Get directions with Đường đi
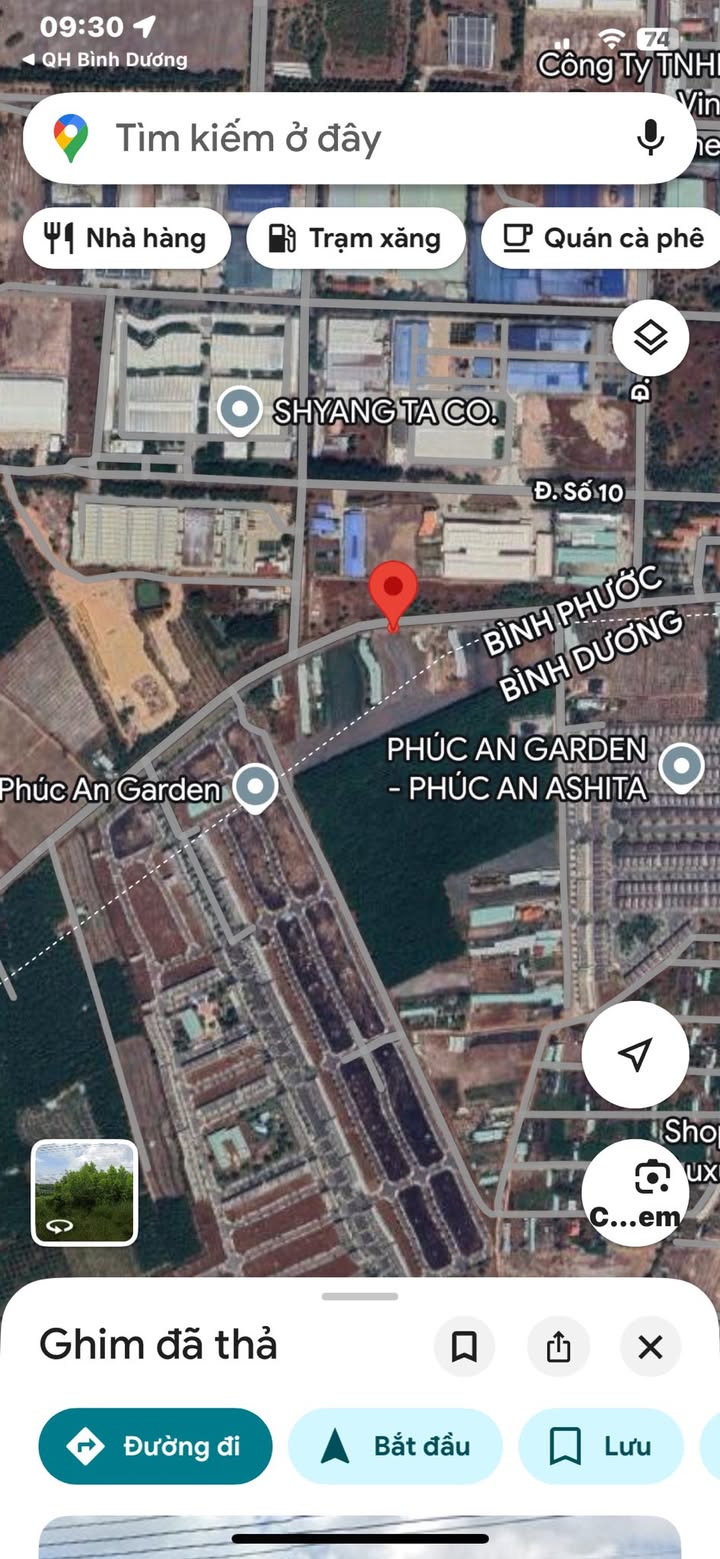Viewport: 720px width, 1559px height. click(x=155, y=1446)
